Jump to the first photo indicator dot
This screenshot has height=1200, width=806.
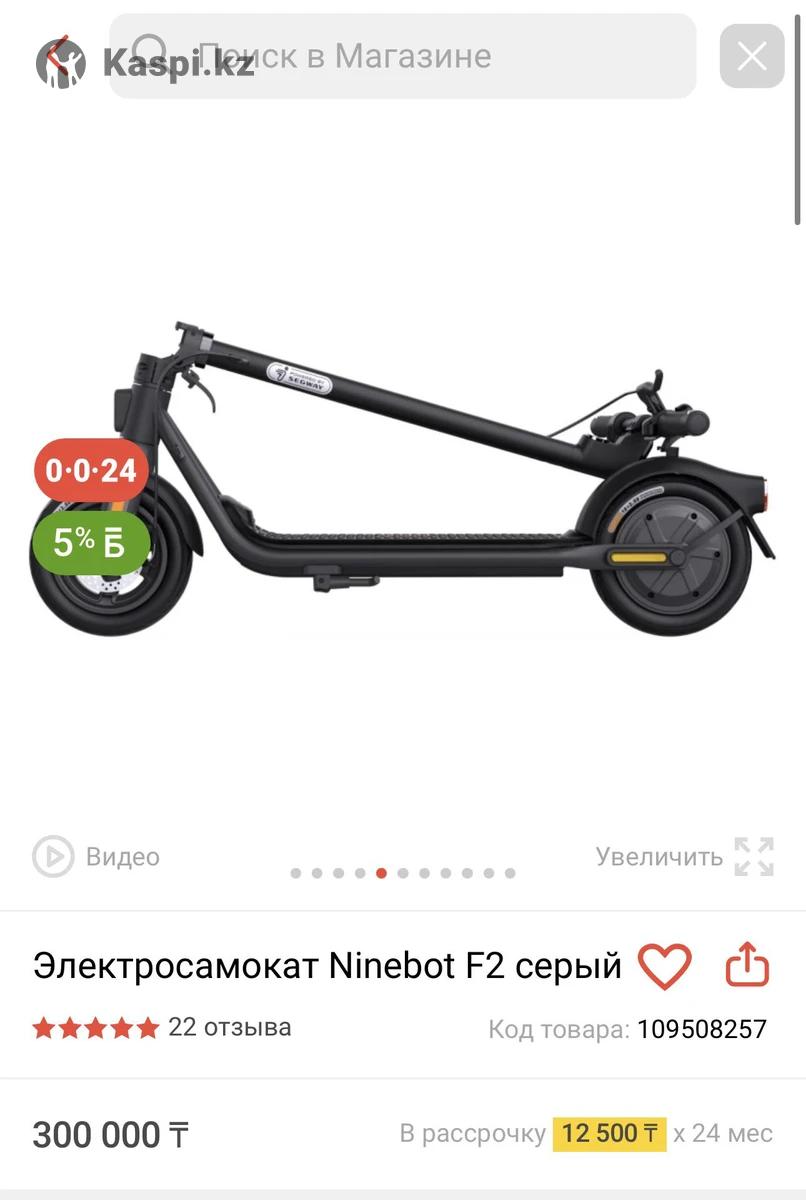point(296,873)
